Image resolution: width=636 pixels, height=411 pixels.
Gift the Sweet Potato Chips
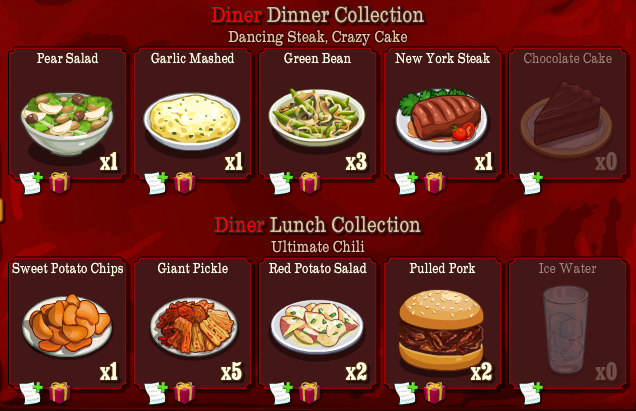click(59, 392)
